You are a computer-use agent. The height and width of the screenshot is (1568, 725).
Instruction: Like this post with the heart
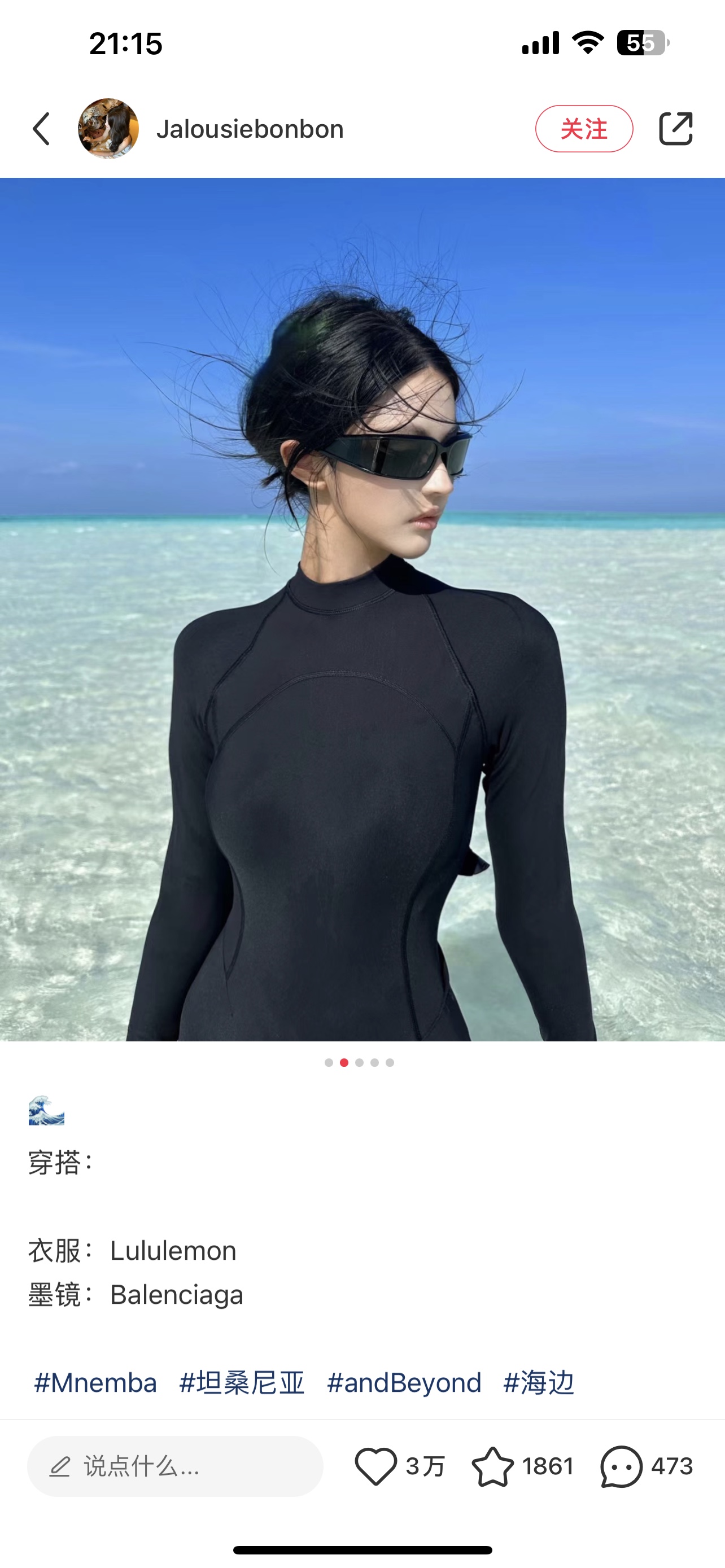click(x=375, y=1466)
